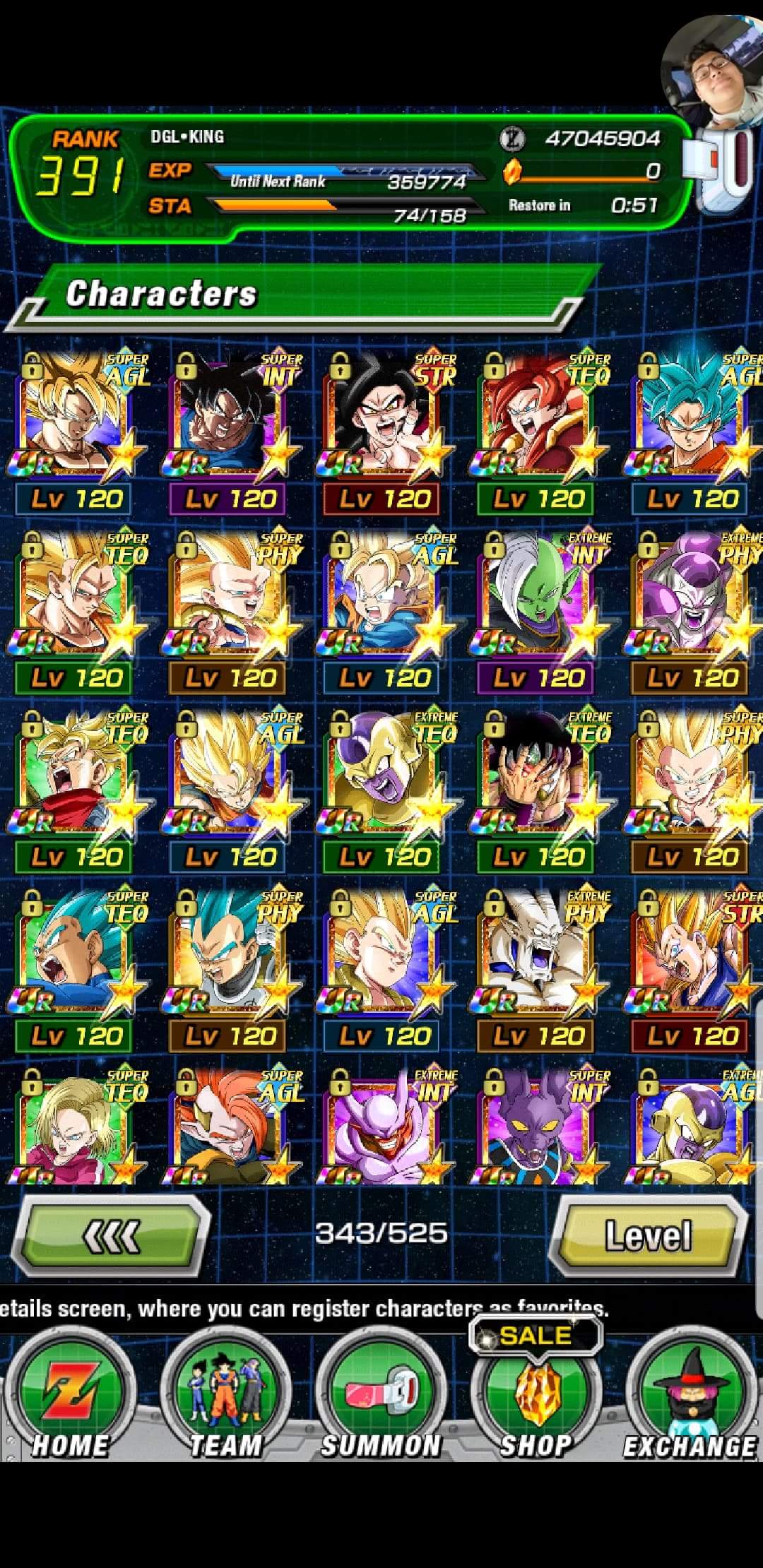This screenshot has height=1568, width=763.
Task: Open Super TEQ Android 18 character card
Action: click(x=78, y=1125)
